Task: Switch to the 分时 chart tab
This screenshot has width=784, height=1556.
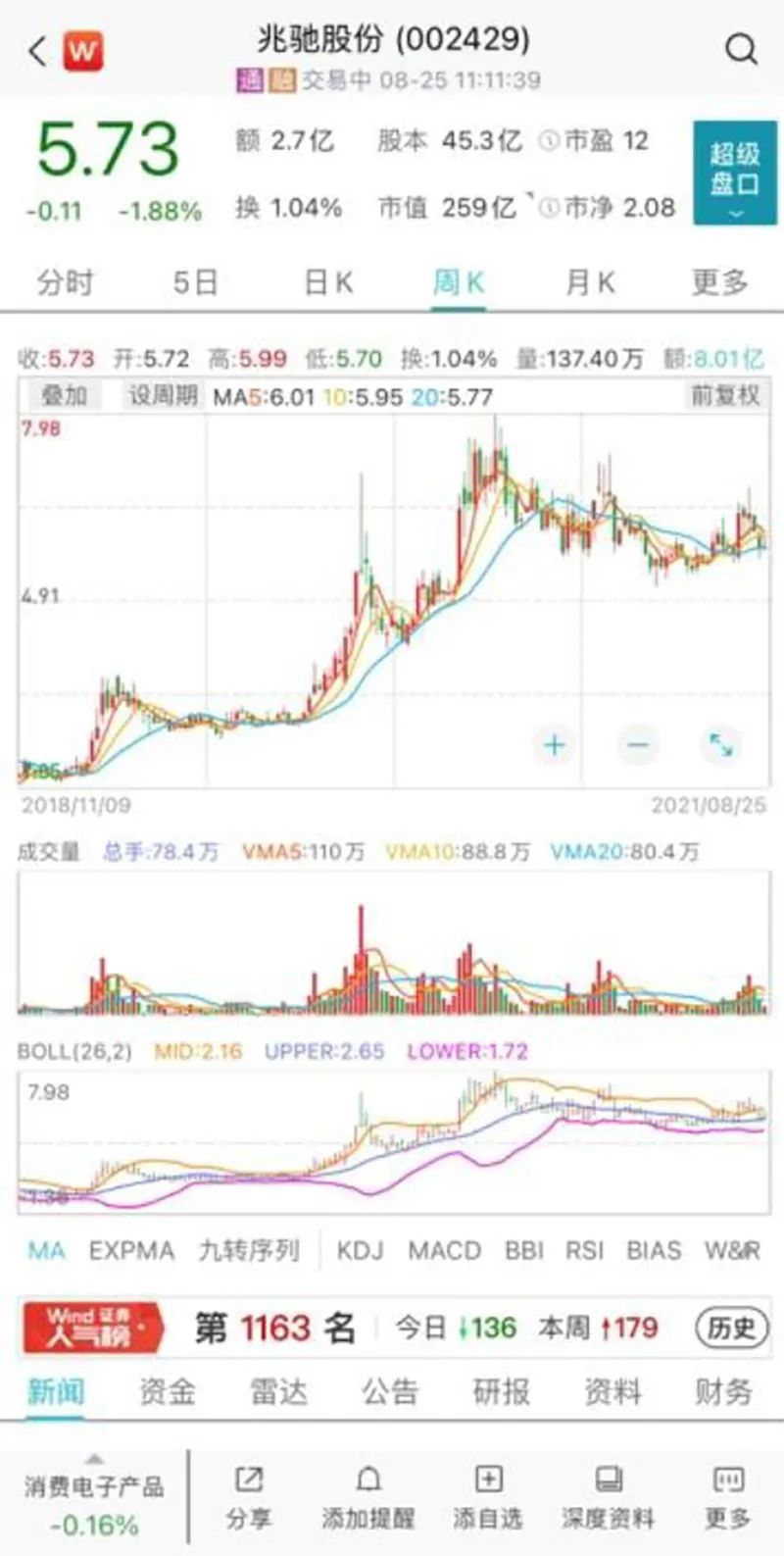Action: coord(65,282)
